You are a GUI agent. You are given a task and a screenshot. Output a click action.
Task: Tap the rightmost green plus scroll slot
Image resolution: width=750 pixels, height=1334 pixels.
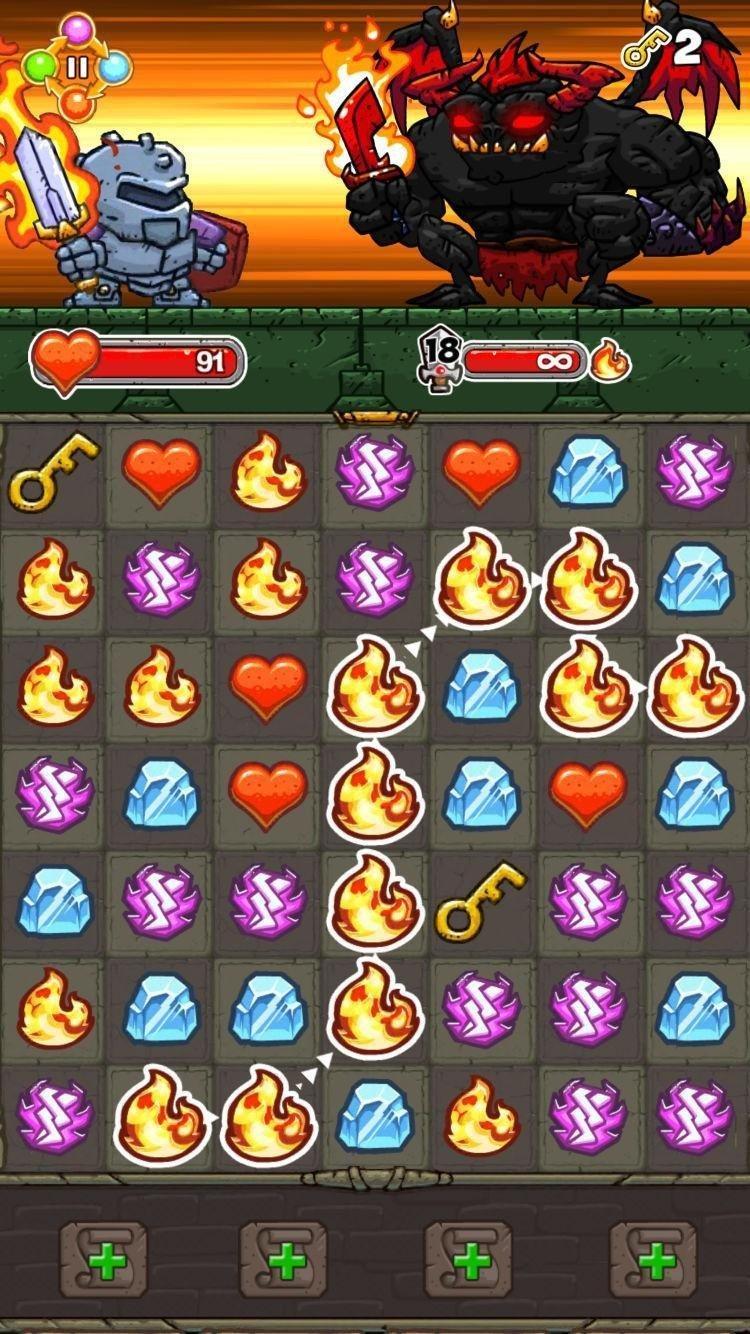click(x=653, y=1260)
